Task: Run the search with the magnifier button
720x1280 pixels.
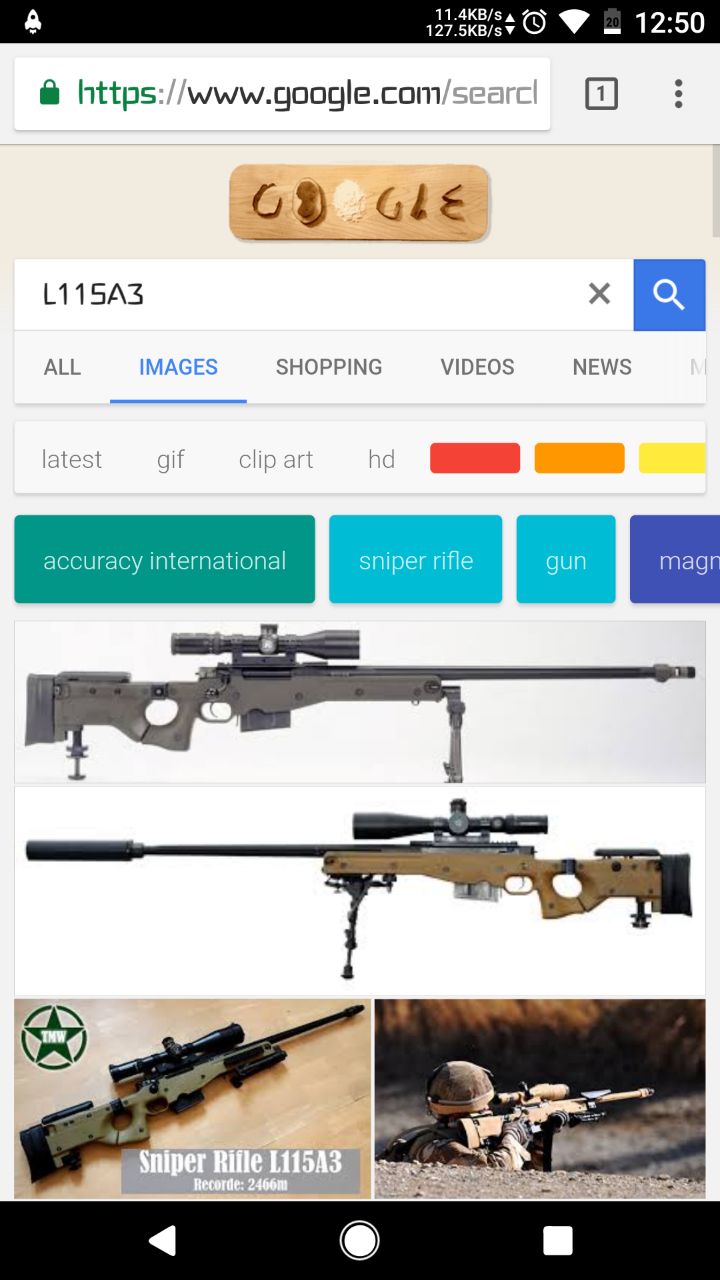Action: [x=669, y=294]
